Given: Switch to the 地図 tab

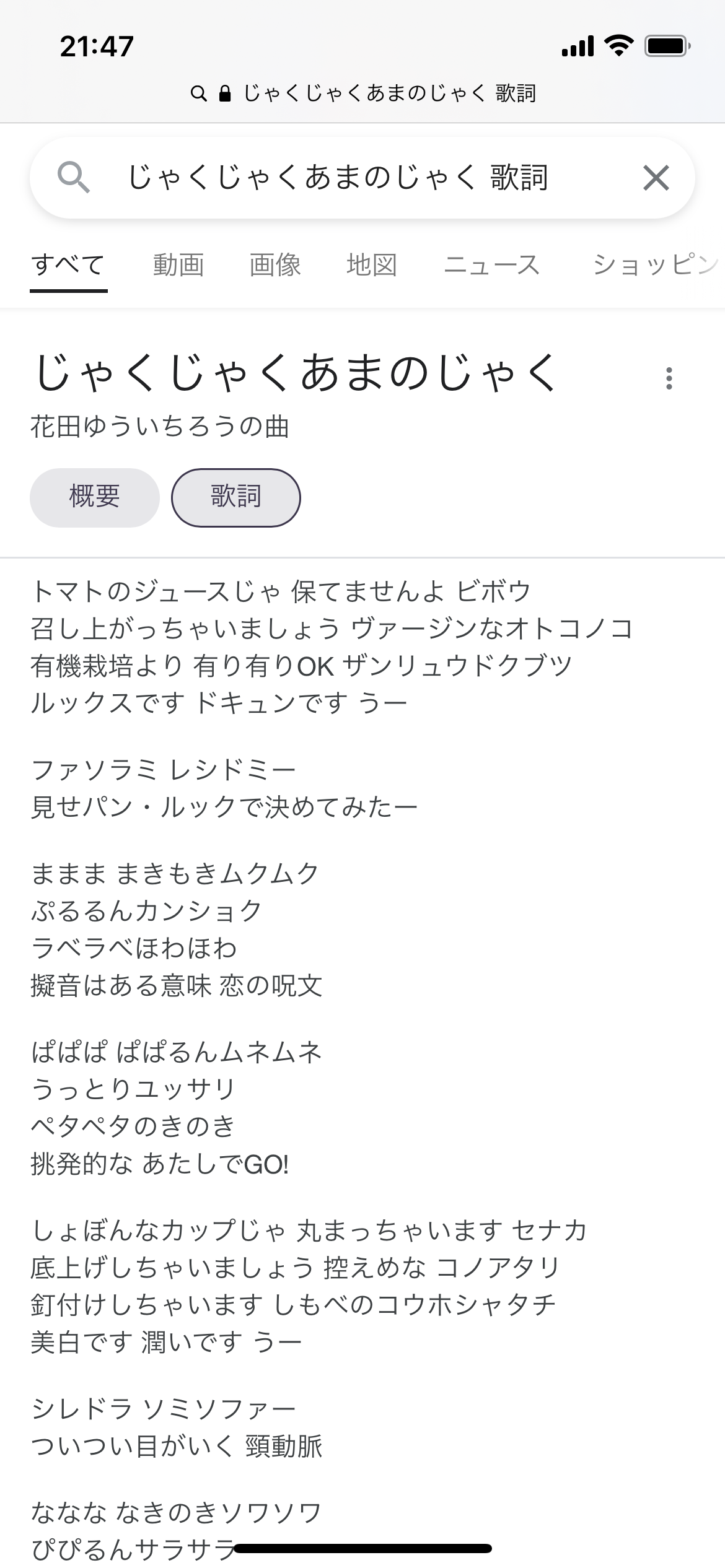Looking at the screenshot, I should coord(371,265).
